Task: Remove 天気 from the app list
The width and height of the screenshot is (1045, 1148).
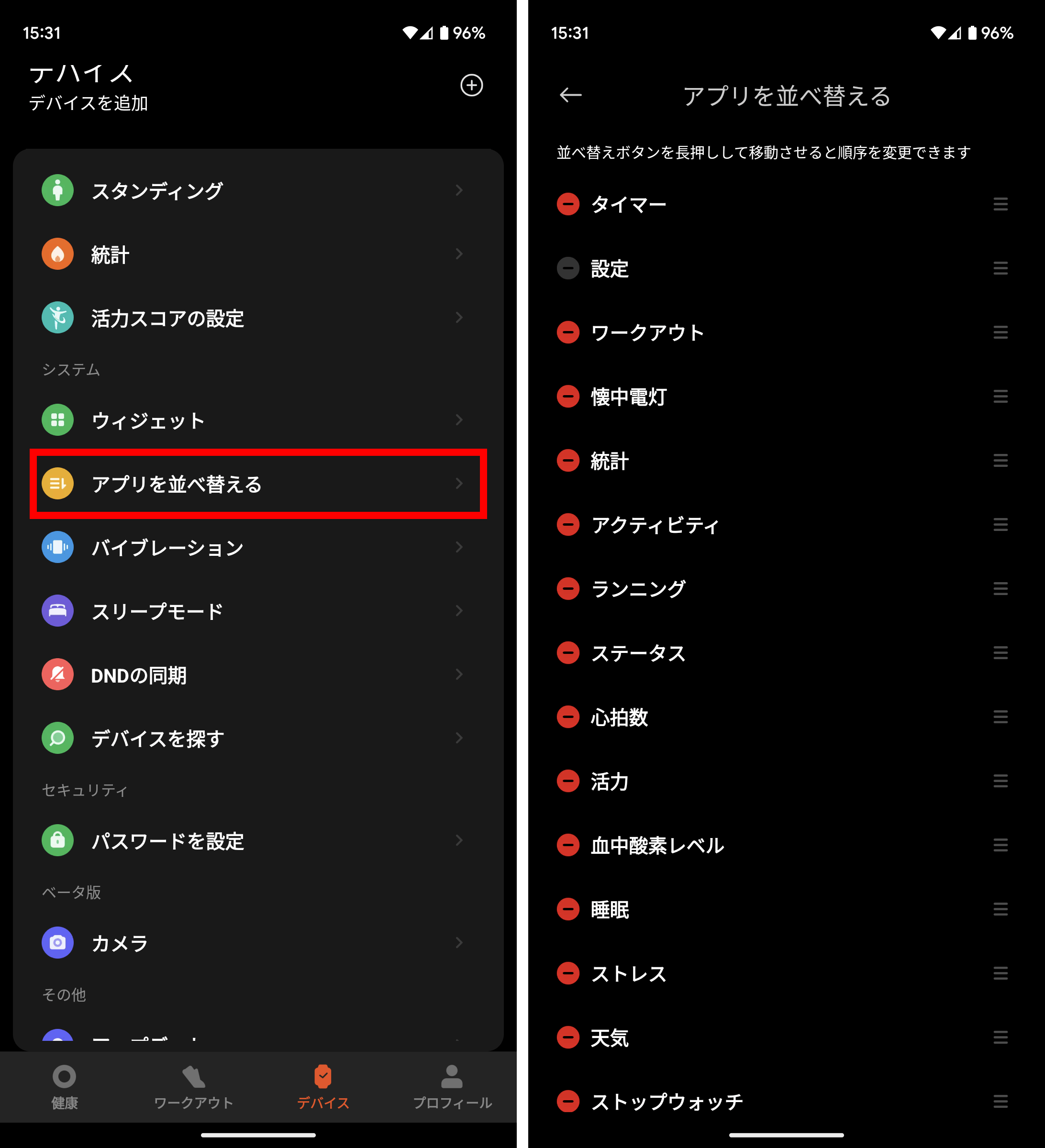Action: pos(568,1038)
